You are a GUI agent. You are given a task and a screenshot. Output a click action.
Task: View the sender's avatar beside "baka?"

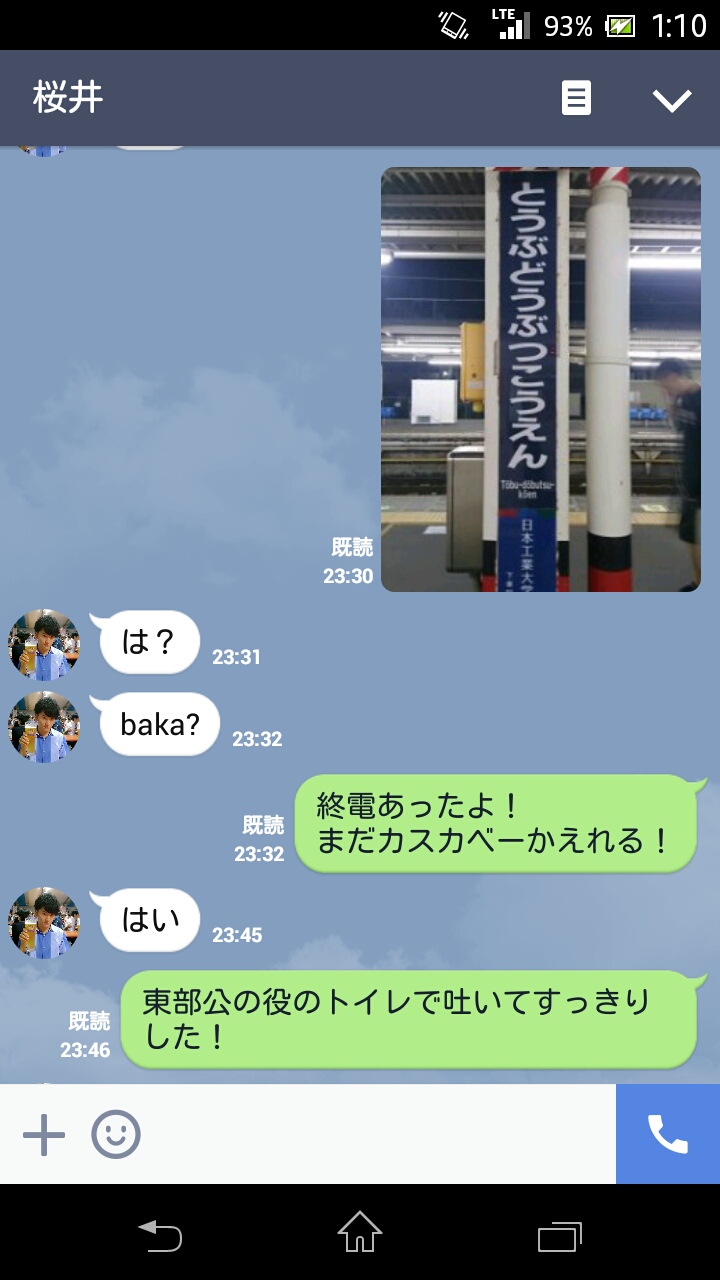pos(43,727)
